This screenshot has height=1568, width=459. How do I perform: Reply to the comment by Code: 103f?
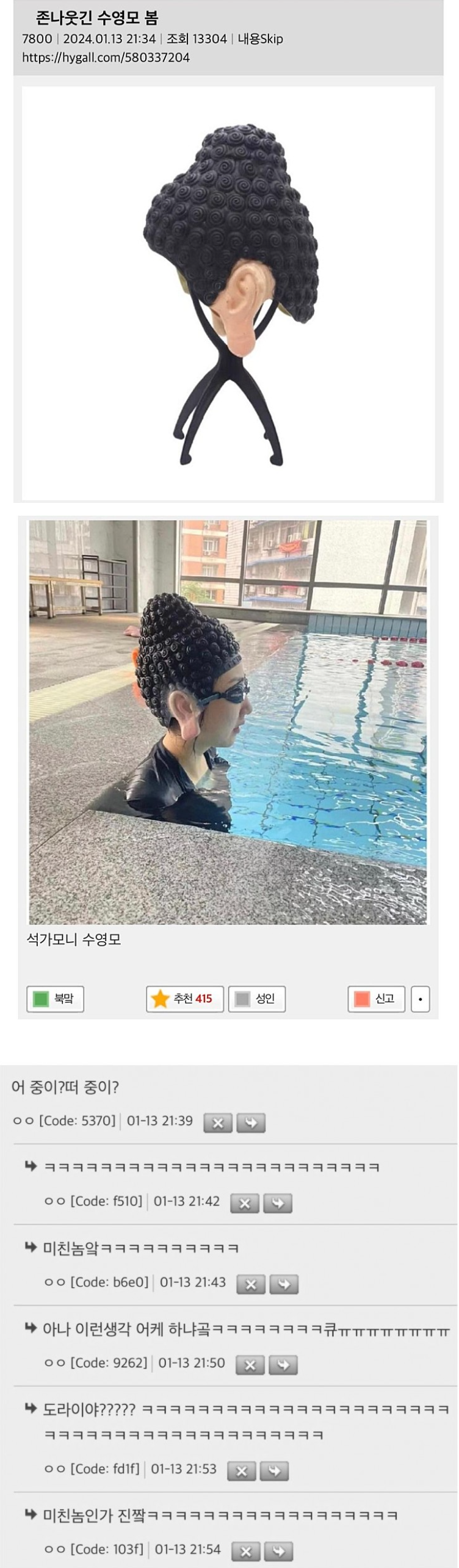(279, 1551)
